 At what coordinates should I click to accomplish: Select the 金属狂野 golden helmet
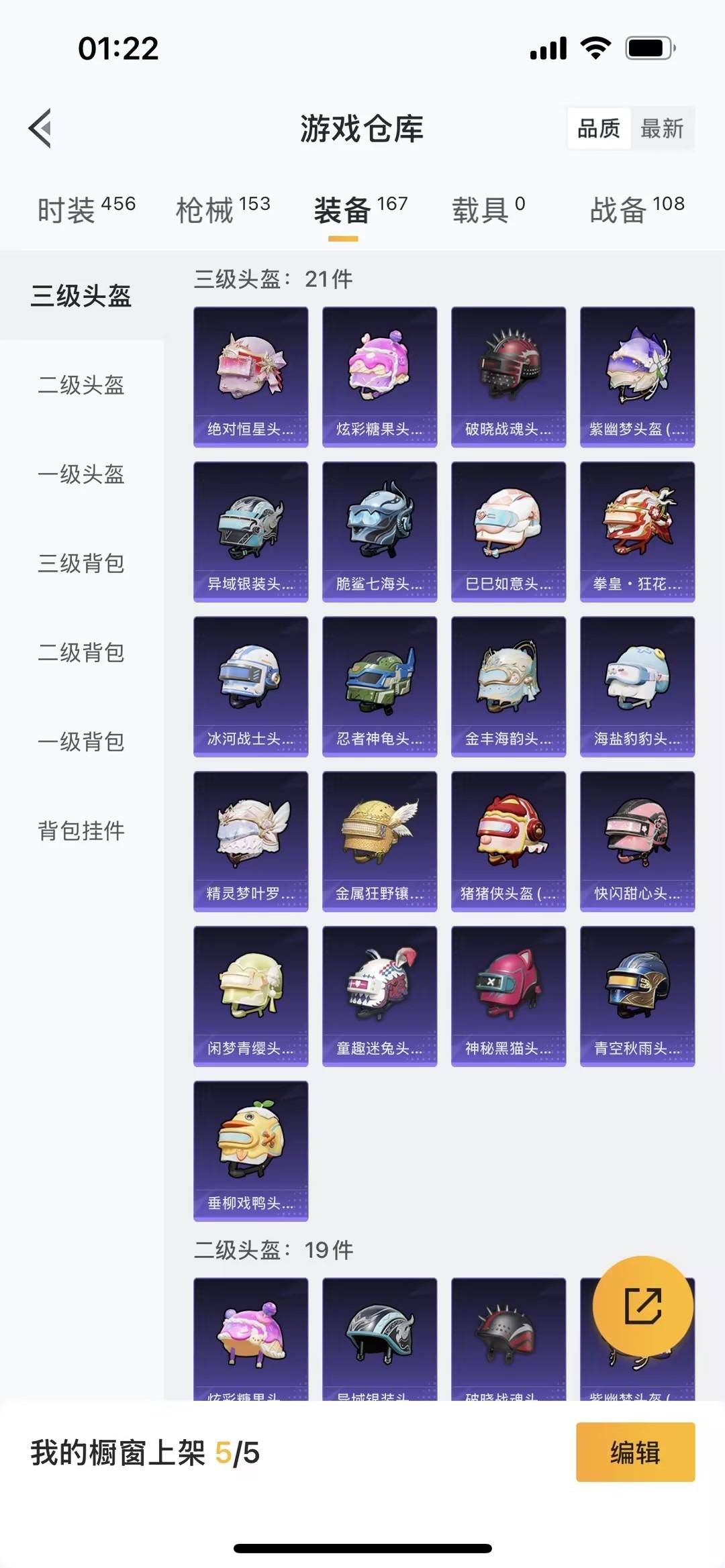379,840
